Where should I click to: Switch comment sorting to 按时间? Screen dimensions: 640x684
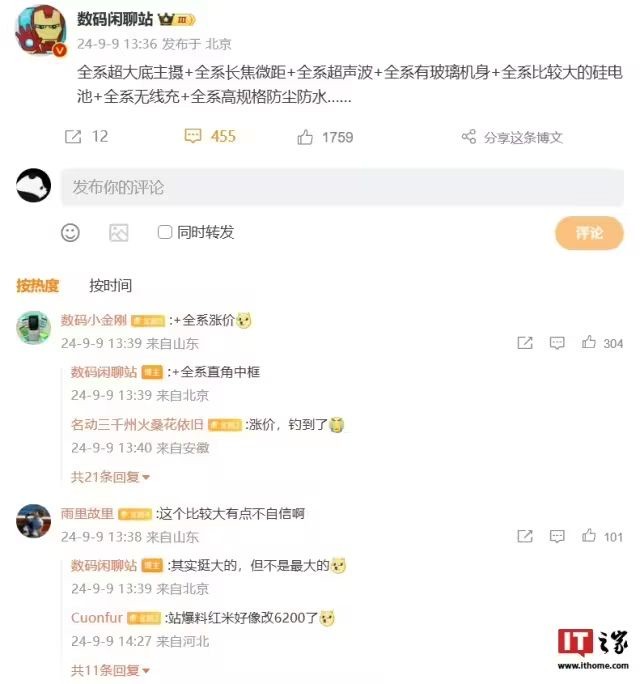pyautogui.click(x=110, y=285)
